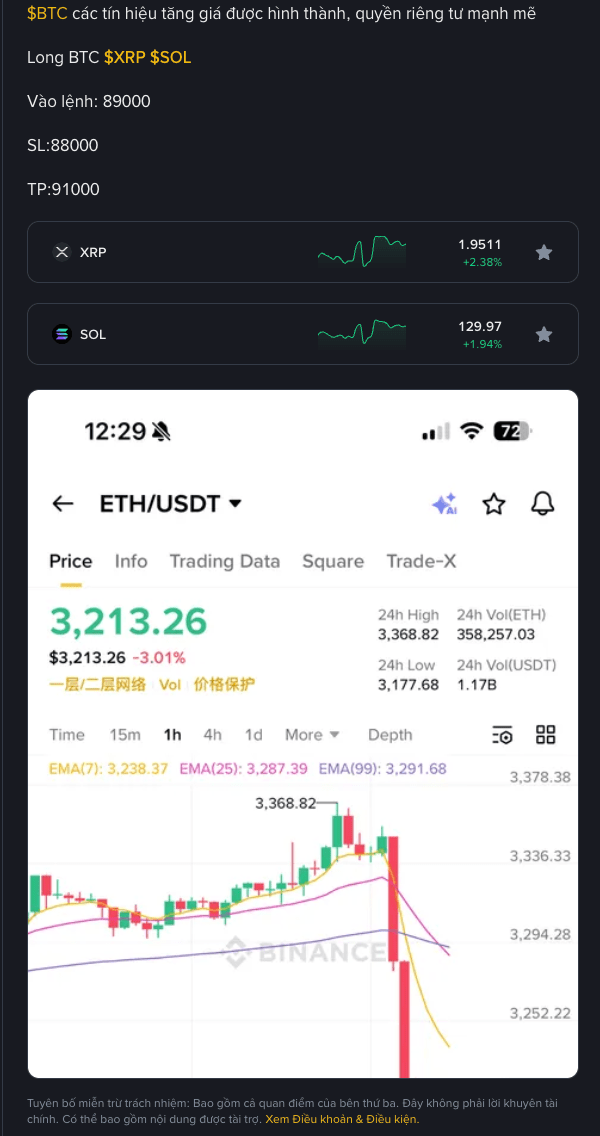
Task: Open the $XRP cashtag link
Action: click(125, 58)
